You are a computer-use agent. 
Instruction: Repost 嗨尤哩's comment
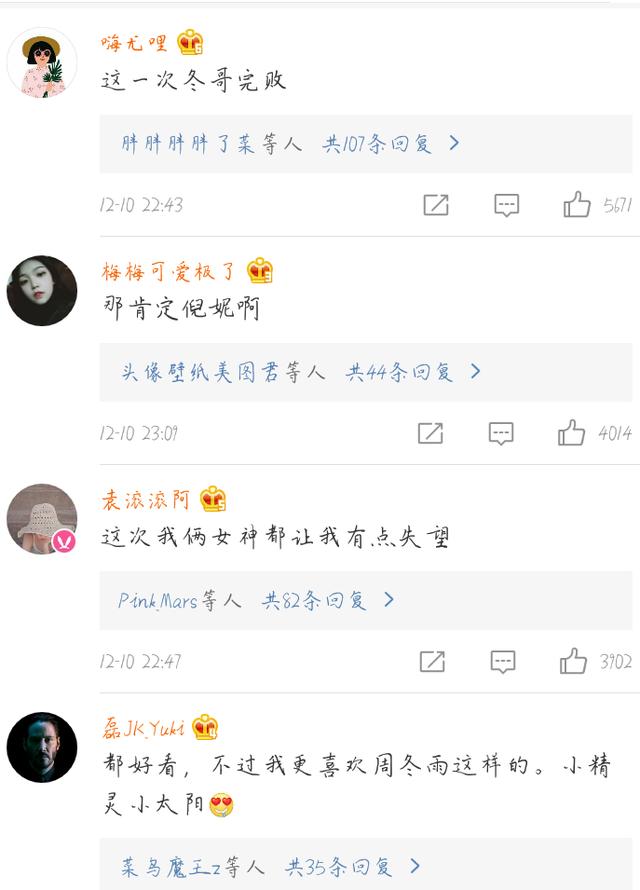435,205
